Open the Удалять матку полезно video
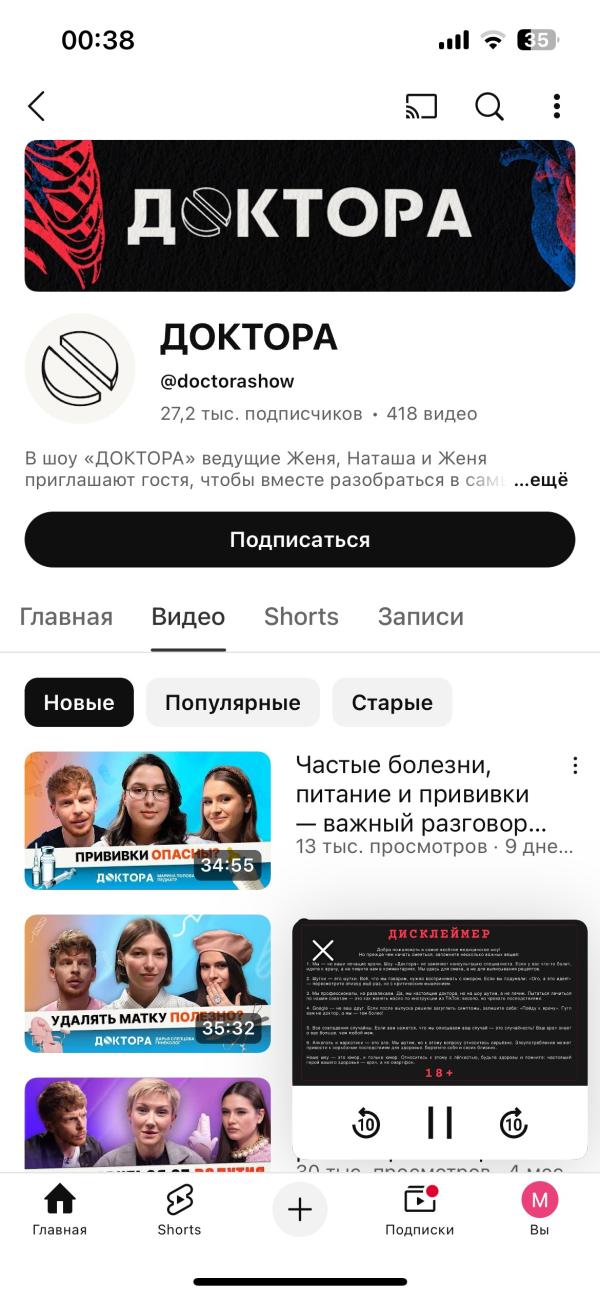The width and height of the screenshot is (600, 1297). pos(148,983)
